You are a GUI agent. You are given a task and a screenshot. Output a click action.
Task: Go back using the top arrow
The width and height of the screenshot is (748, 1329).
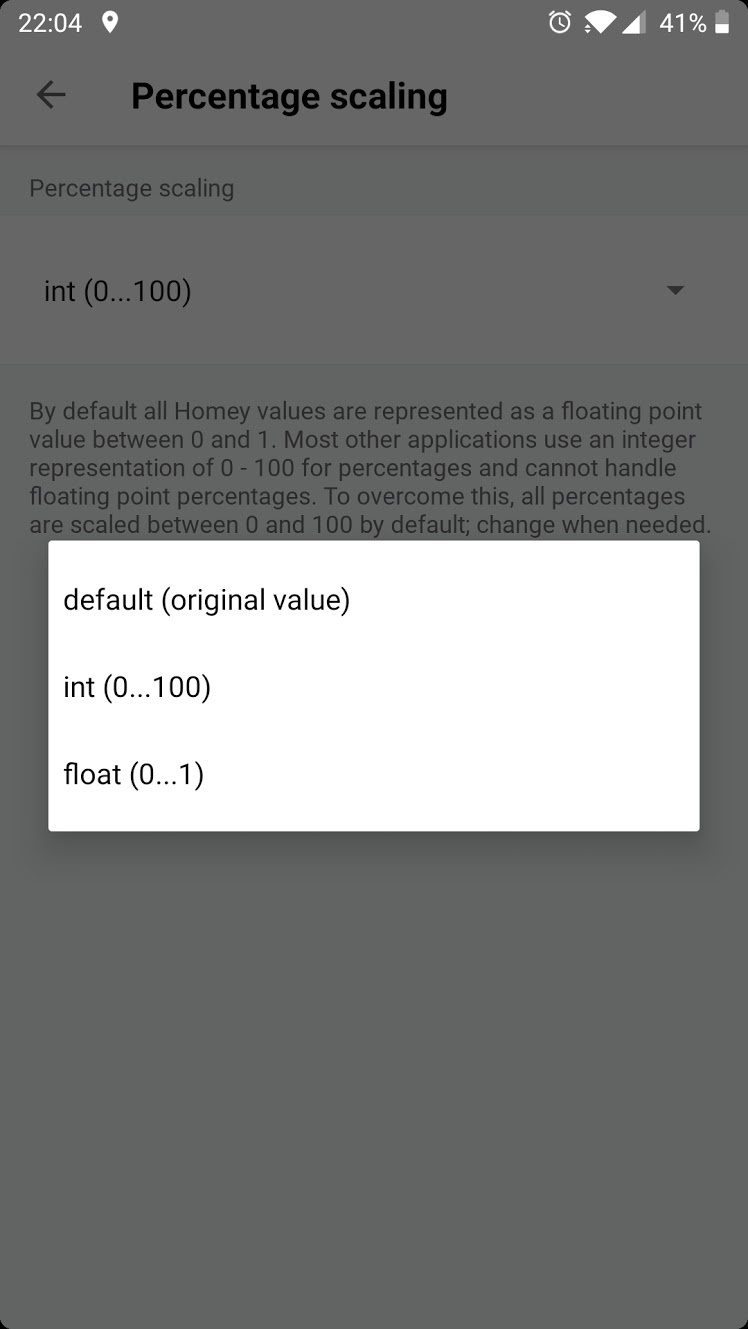(51, 95)
